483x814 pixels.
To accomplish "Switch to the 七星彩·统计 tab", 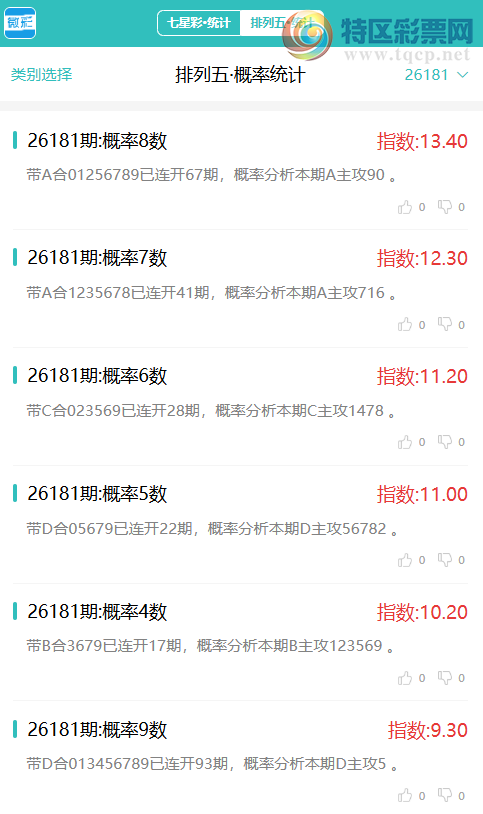I will [x=199, y=23].
